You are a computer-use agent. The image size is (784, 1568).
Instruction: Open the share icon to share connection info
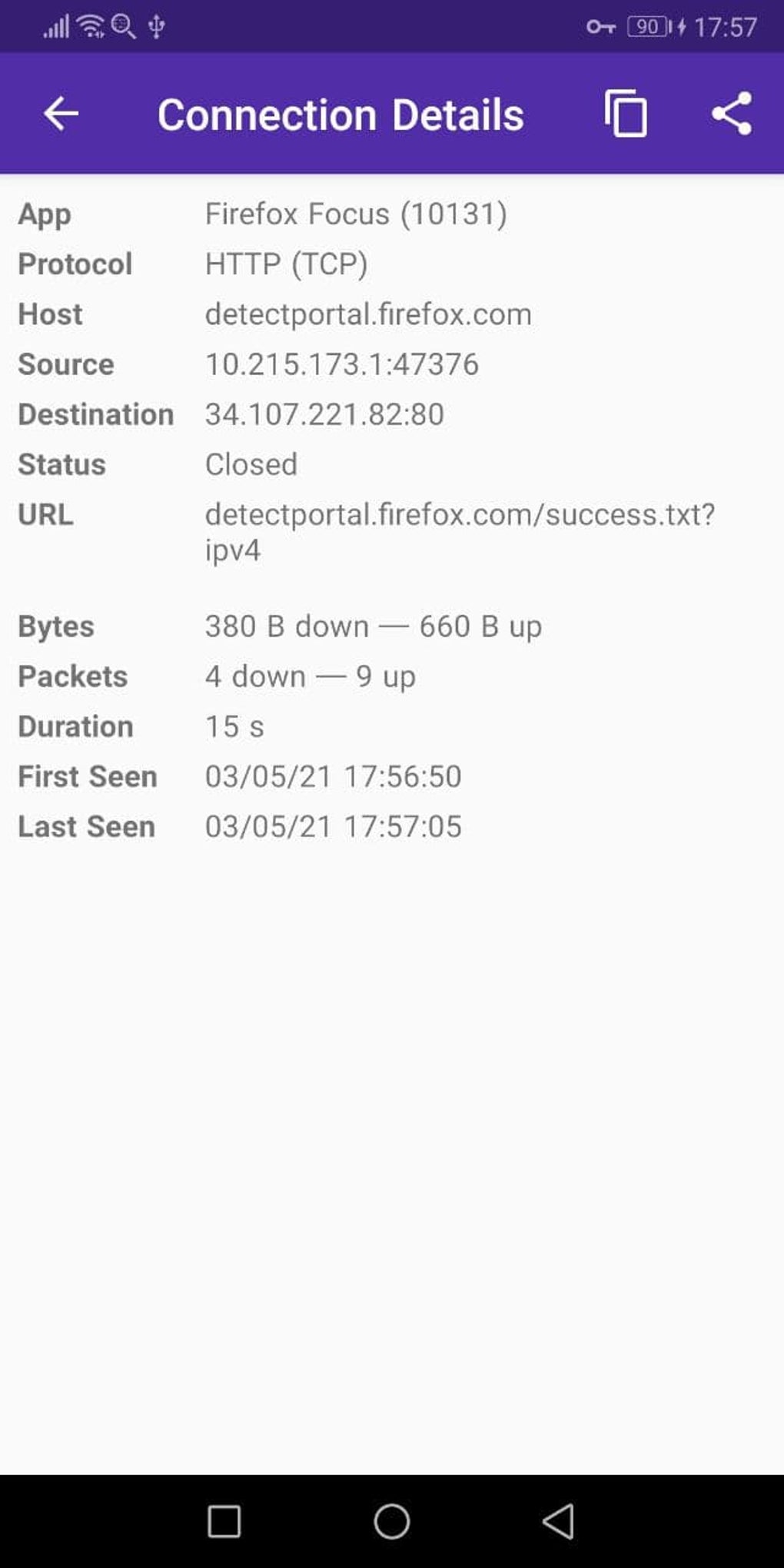(x=732, y=114)
